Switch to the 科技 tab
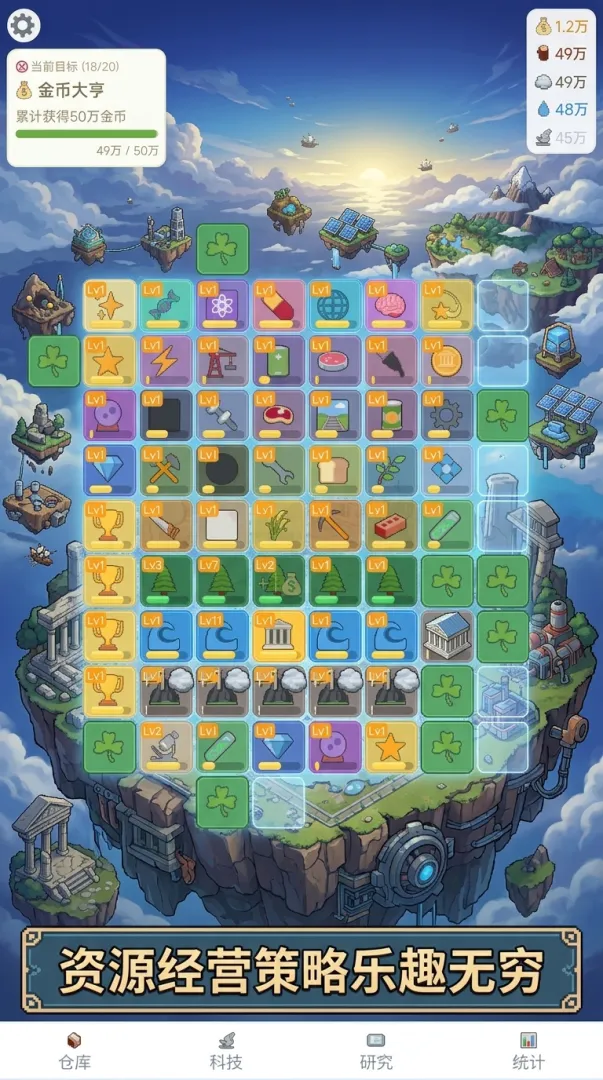The image size is (603, 1080). click(226, 1050)
